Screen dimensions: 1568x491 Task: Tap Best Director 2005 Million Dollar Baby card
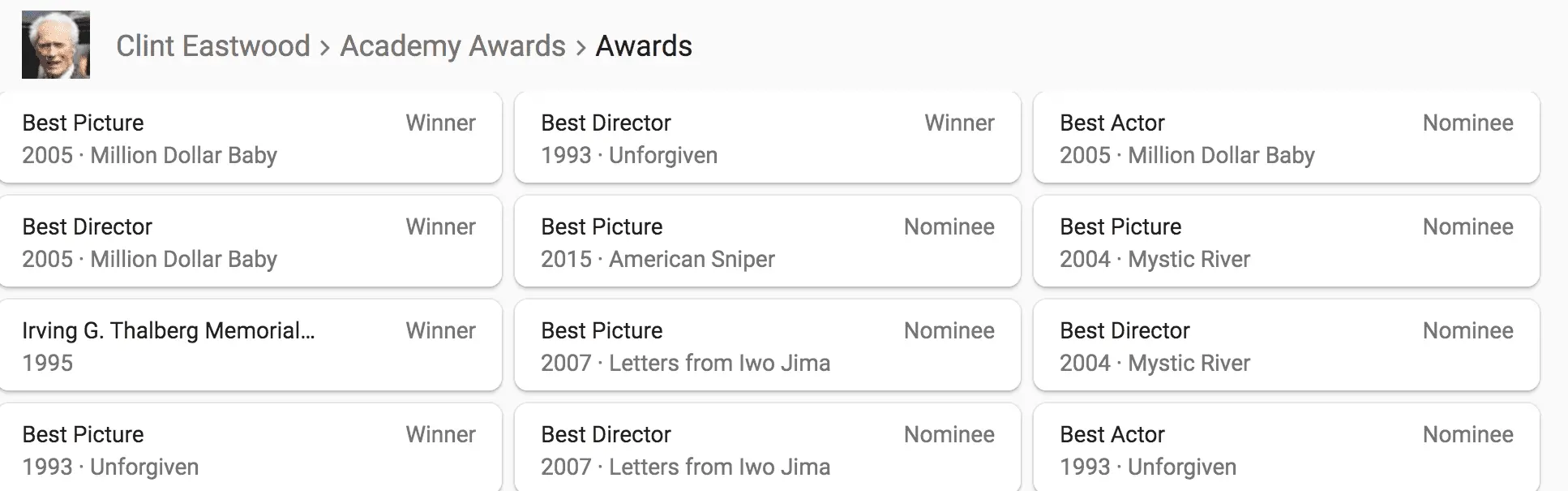(250, 242)
